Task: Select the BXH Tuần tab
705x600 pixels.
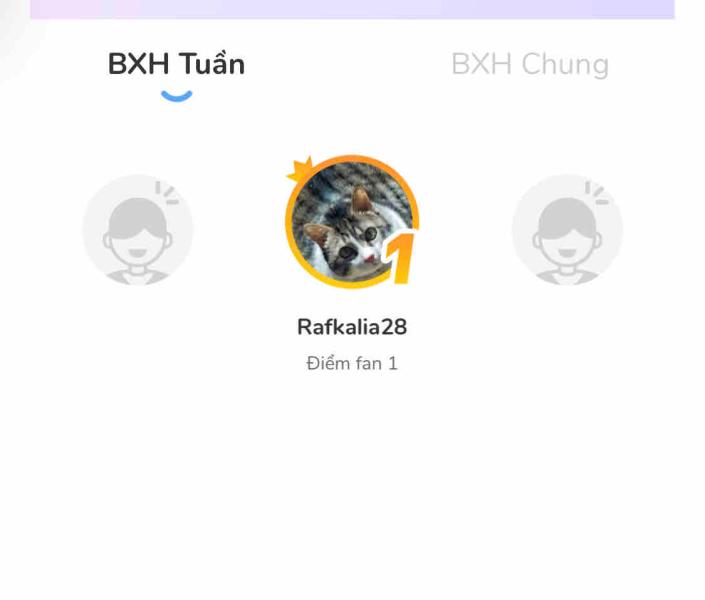Action: tap(176, 65)
